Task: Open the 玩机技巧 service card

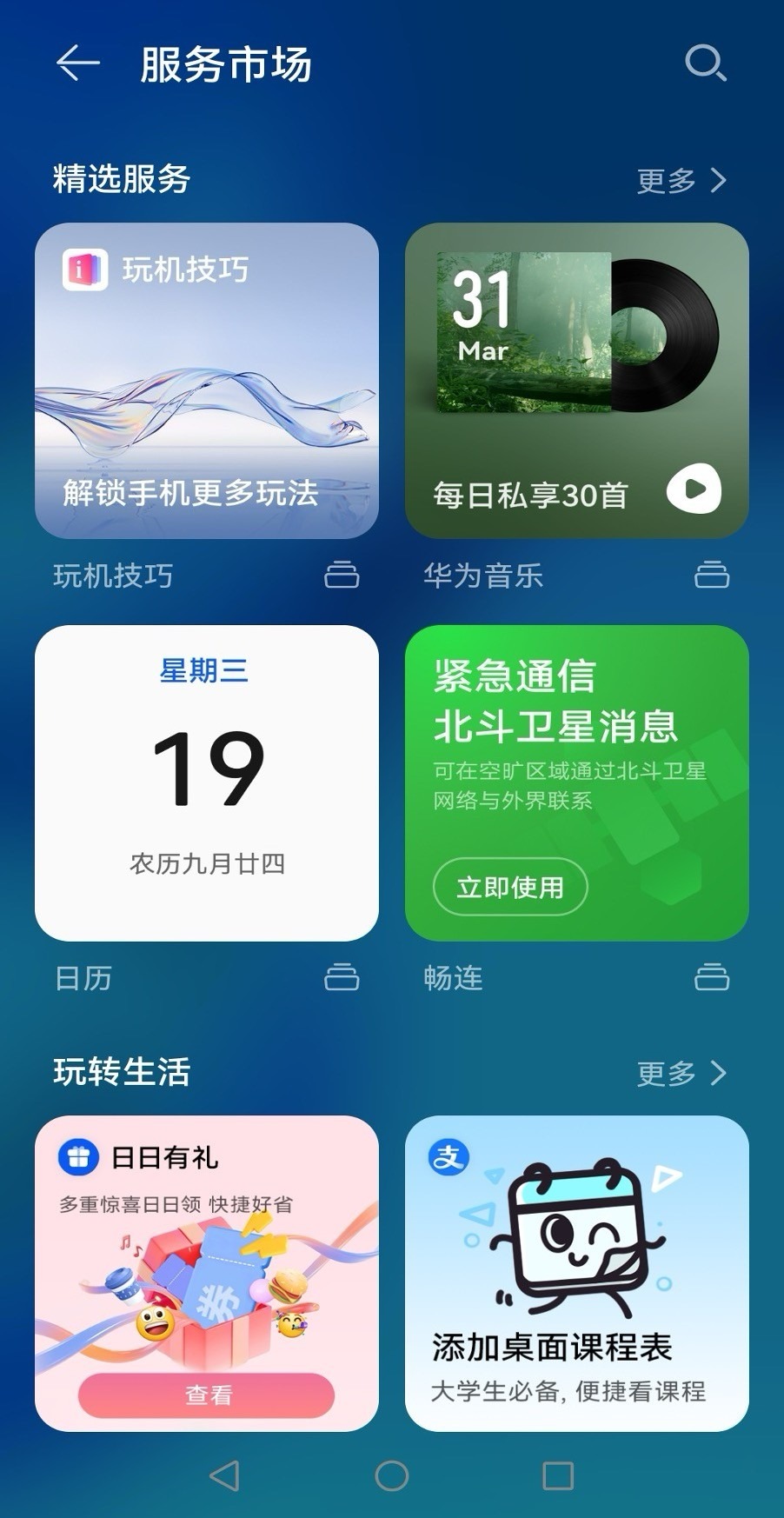Action: [207, 380]
